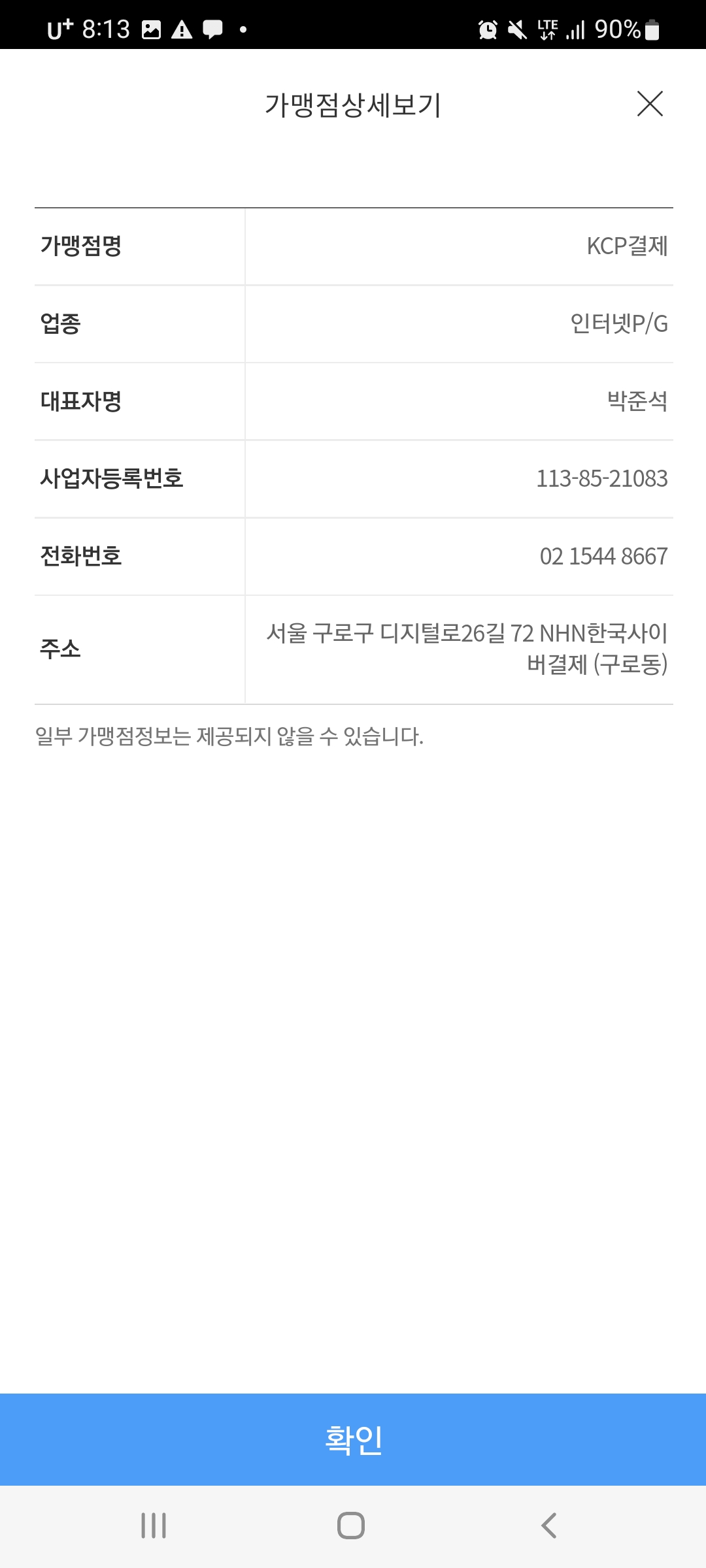Confirm with the blue 확인 button
The width and height of the screenshot is (706, 1568).
(x=353, y=1439)
